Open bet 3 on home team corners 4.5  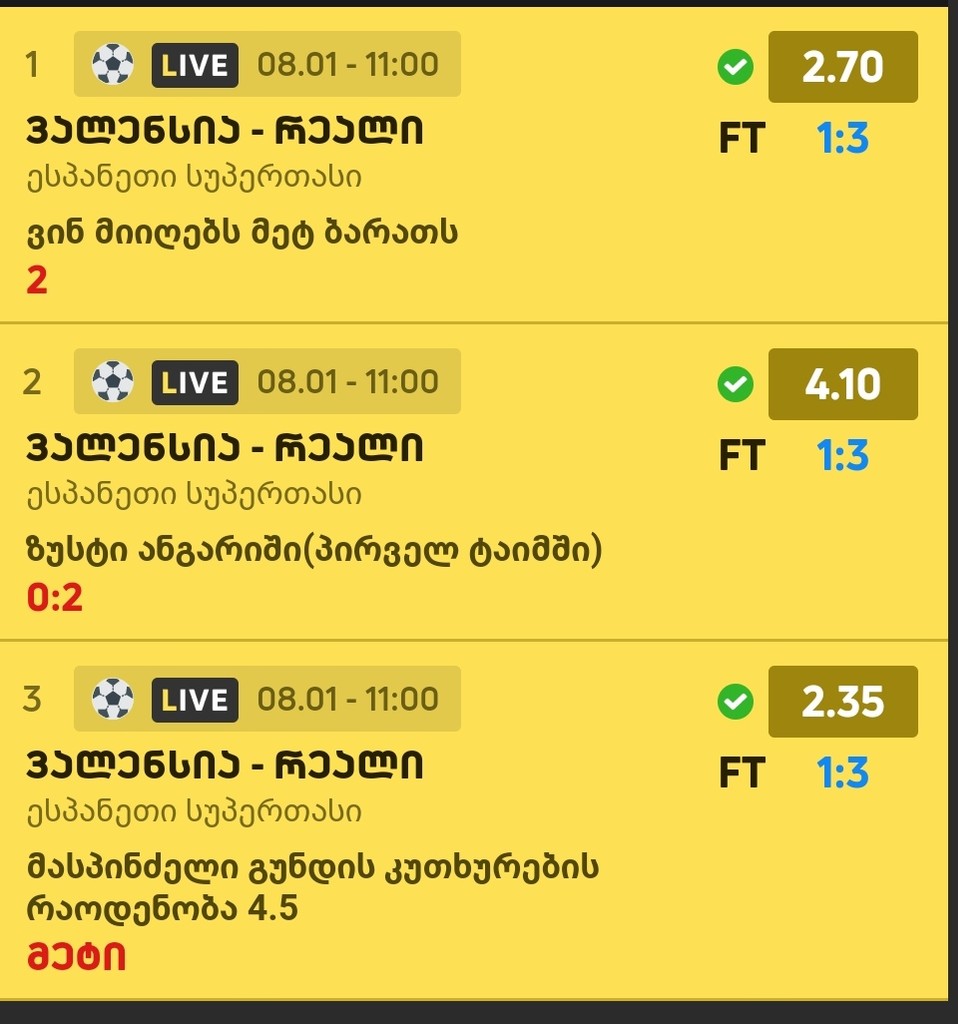(x=312, y=887)
